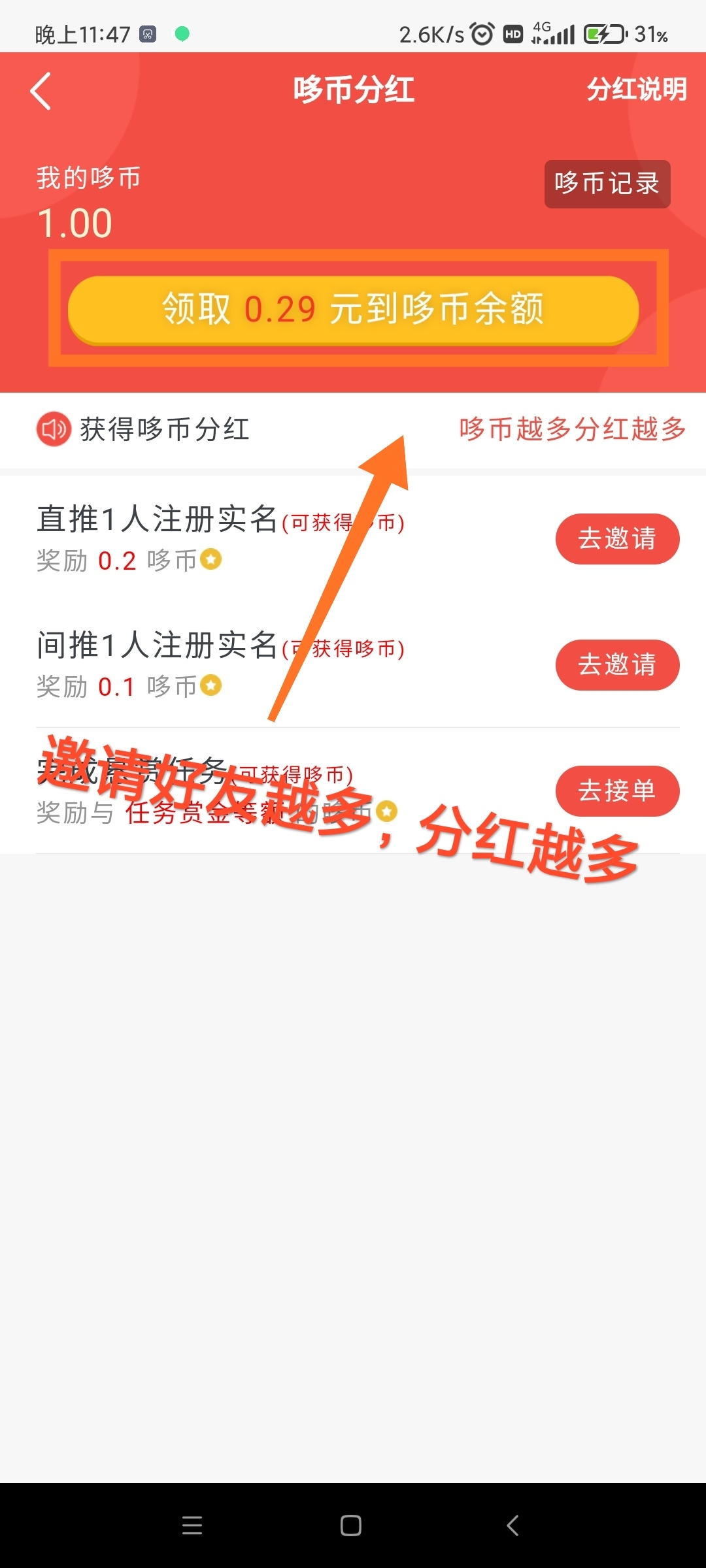Screen dimensions: 706x1568
Task: Tap 去接单 to take a task
Action: [617, 791]
